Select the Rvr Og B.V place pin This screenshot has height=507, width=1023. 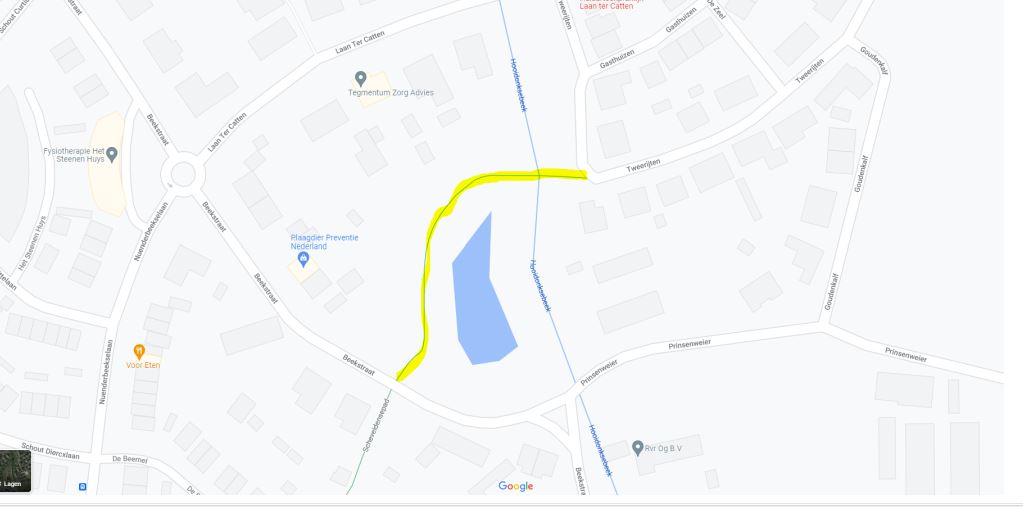(638, 447)
